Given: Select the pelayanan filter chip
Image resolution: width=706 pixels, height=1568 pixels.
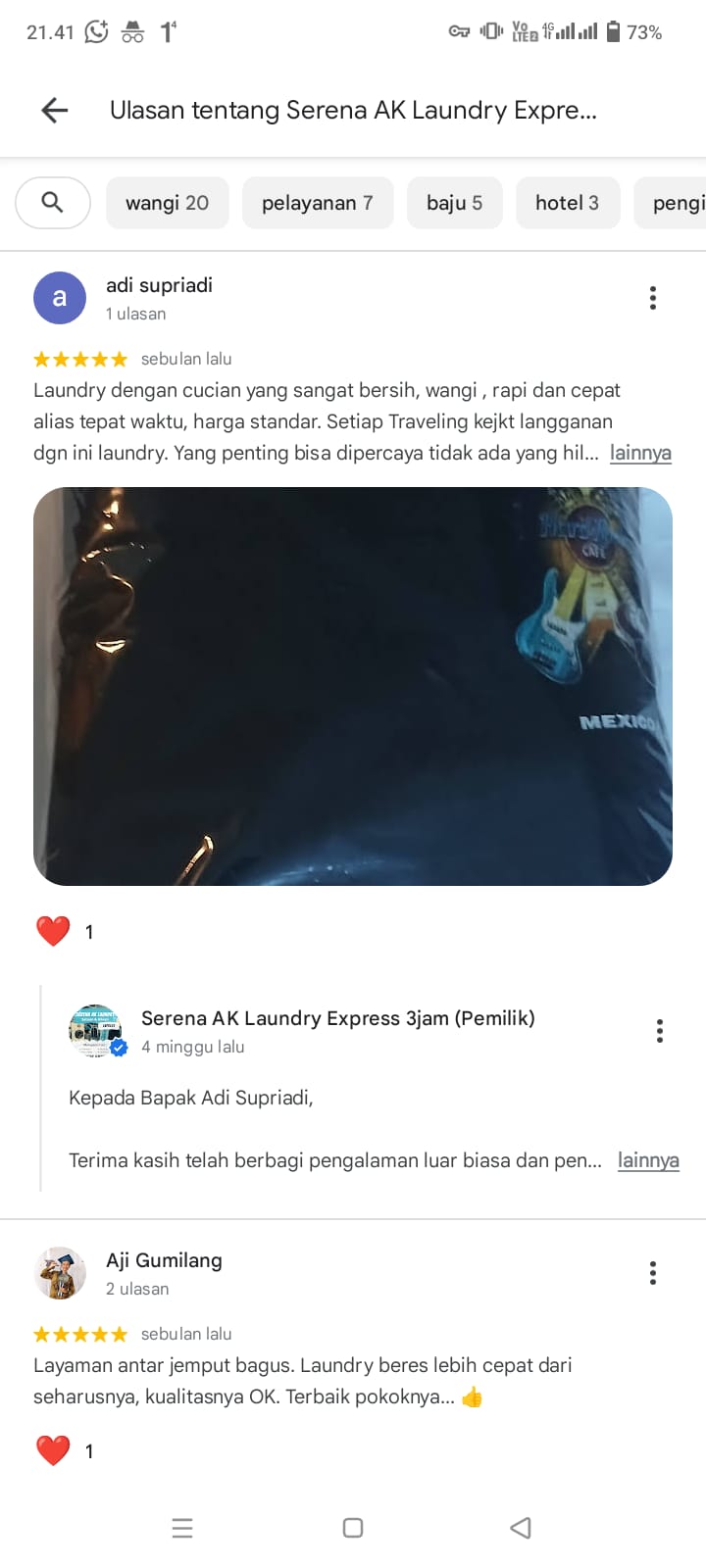Looking at the screenshot, I should 318,203.
